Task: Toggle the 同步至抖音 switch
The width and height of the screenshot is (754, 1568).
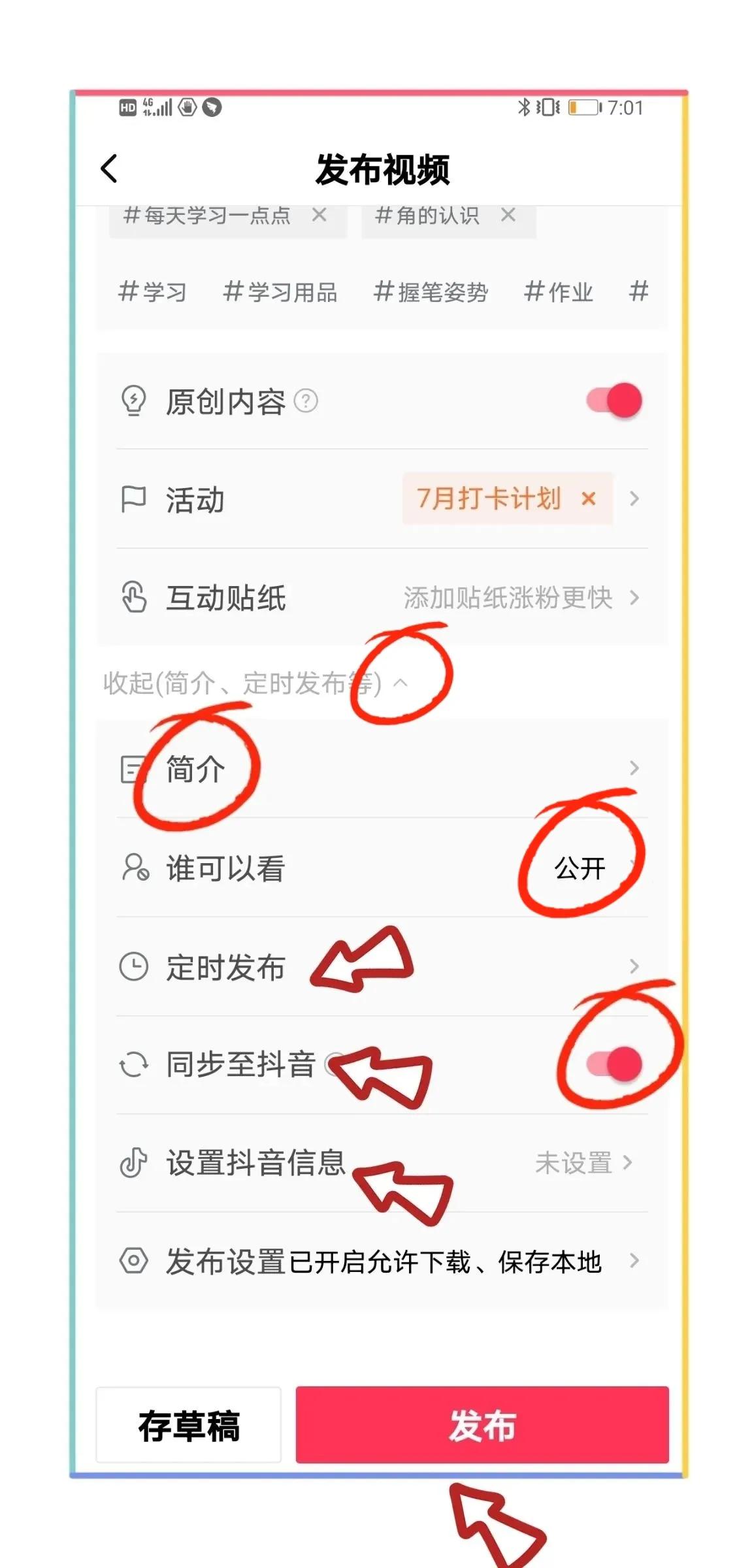Action: tap(614, 1064)
